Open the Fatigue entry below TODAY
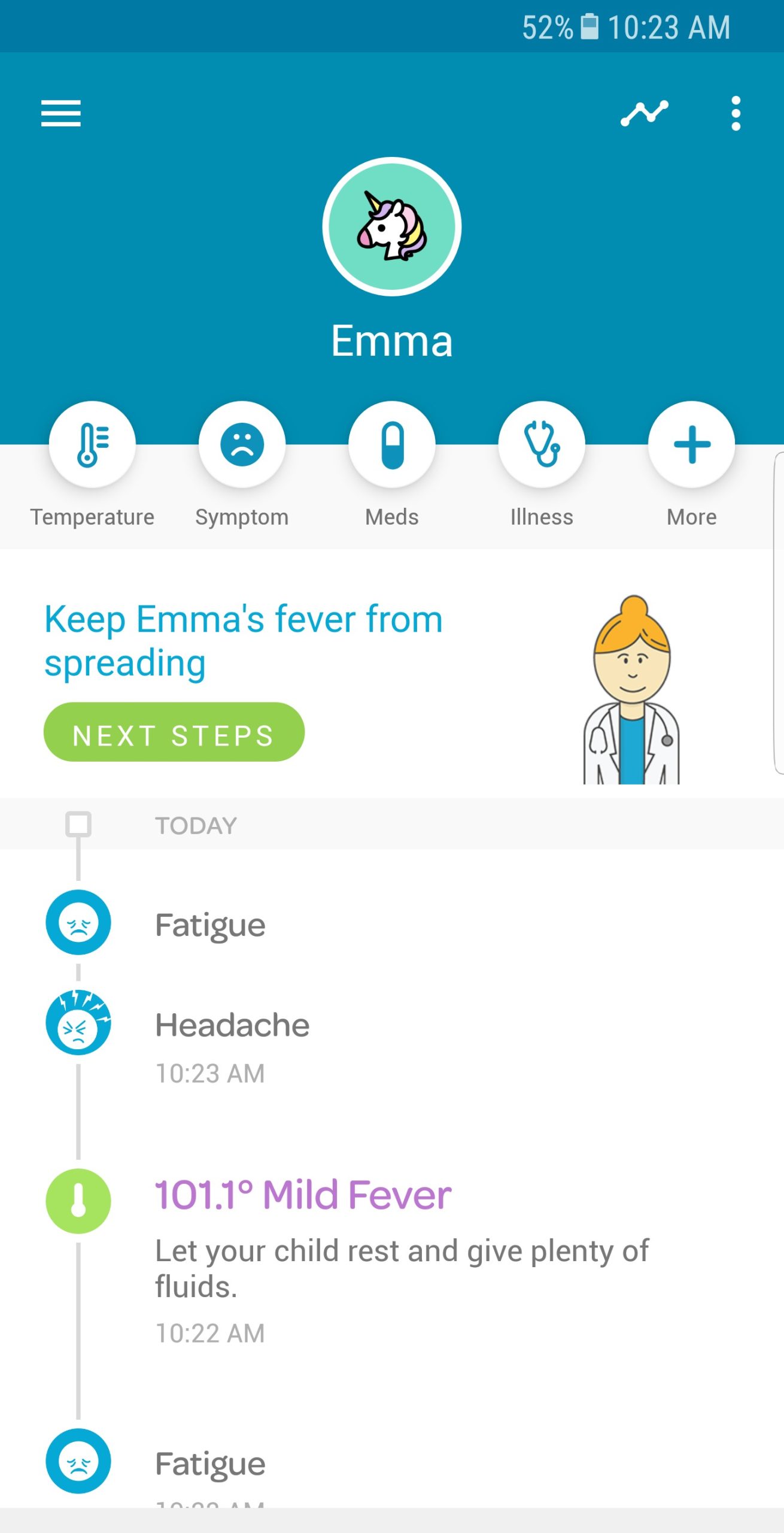The height and width of the screenshot is (1533, 784). pos(392,924)
